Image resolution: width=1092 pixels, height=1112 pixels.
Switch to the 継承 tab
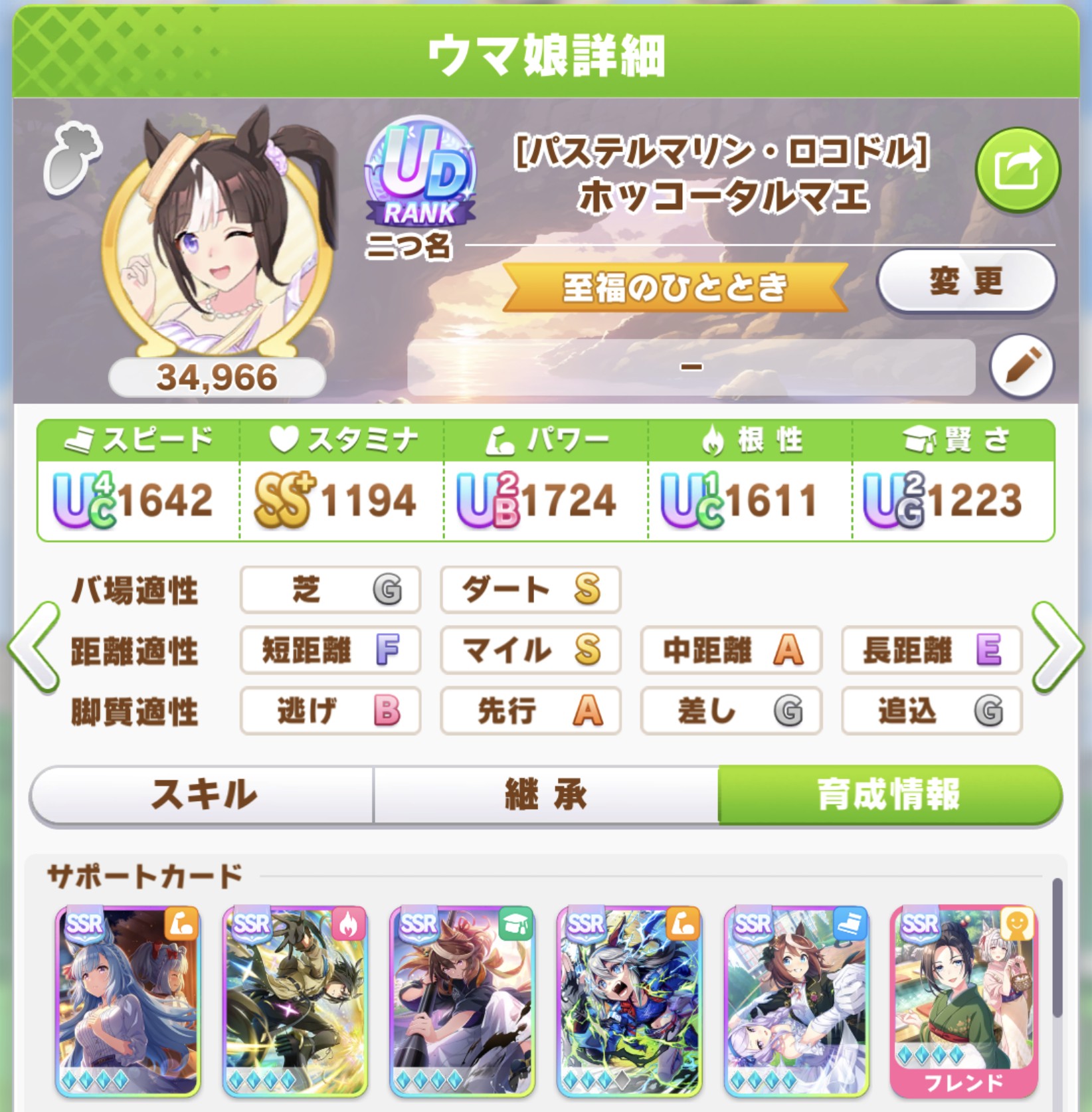[x=545, y=794]
